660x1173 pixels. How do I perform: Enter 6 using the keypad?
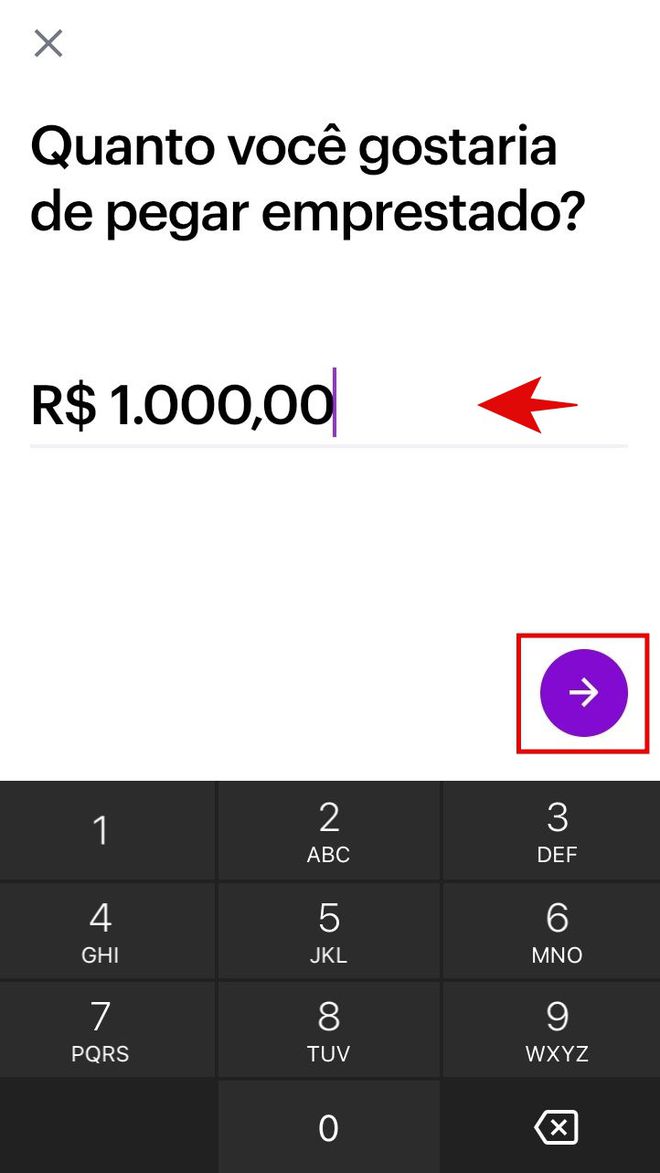click(x=556, y=931)
